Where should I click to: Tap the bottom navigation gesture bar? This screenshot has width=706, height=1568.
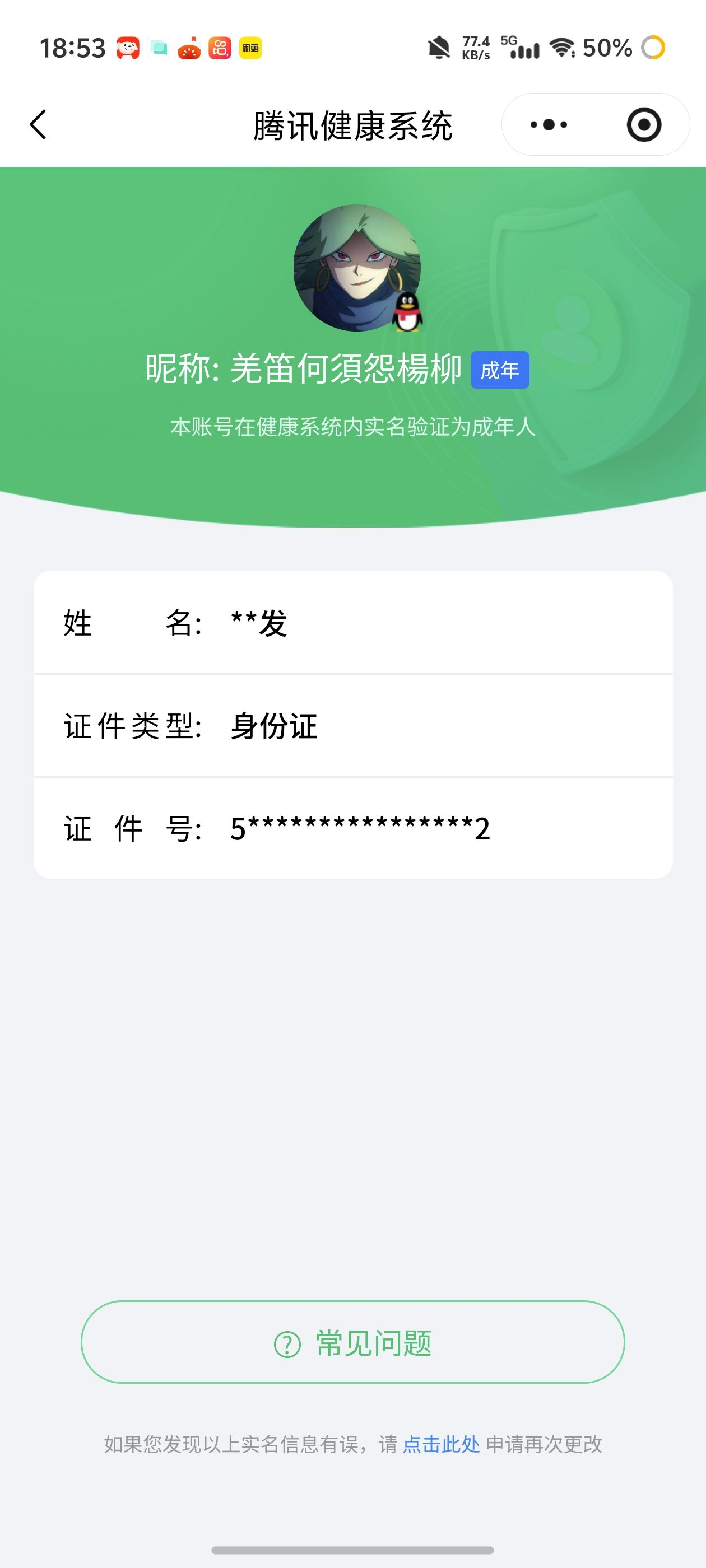352,1548
